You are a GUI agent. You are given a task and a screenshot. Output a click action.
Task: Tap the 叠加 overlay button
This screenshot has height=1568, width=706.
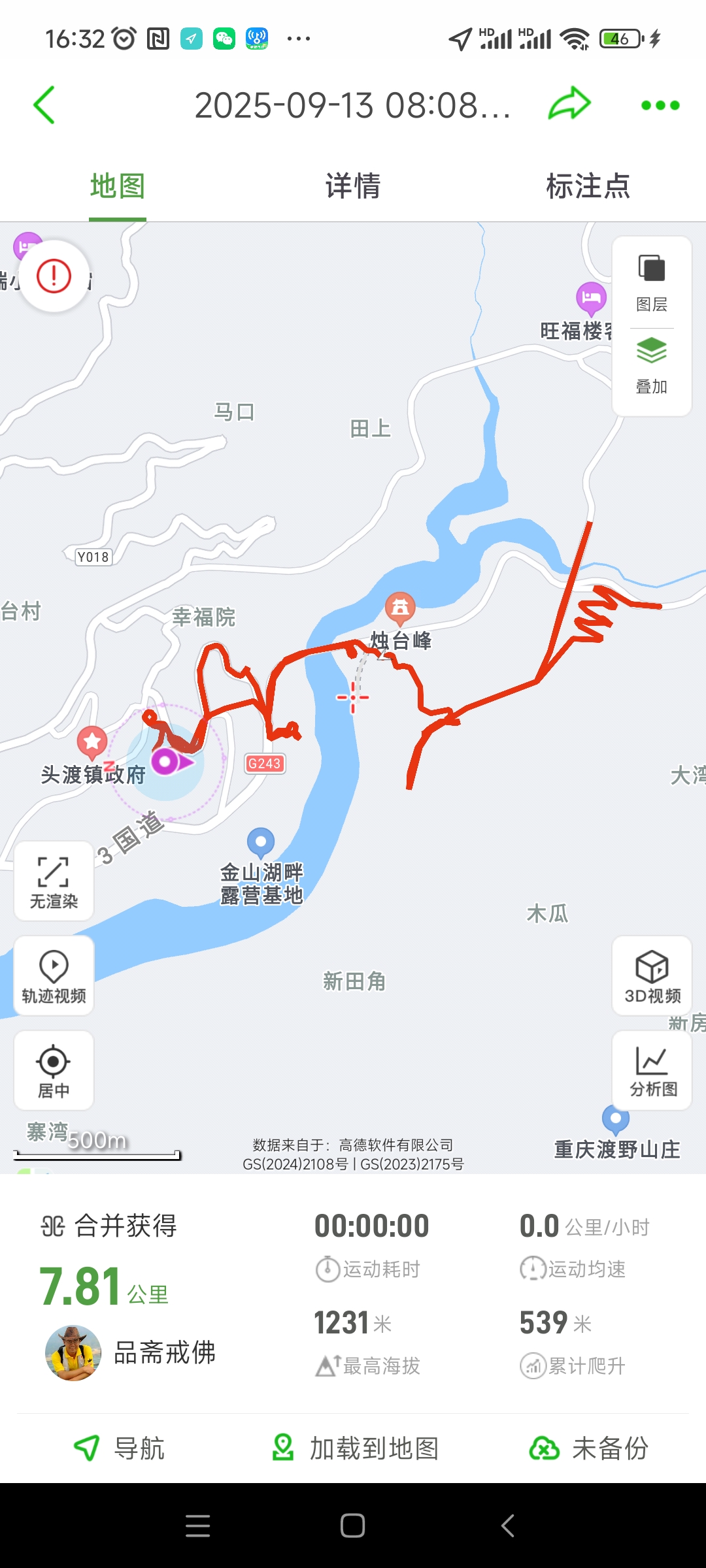pyautogui.click(x=652, y=366)
